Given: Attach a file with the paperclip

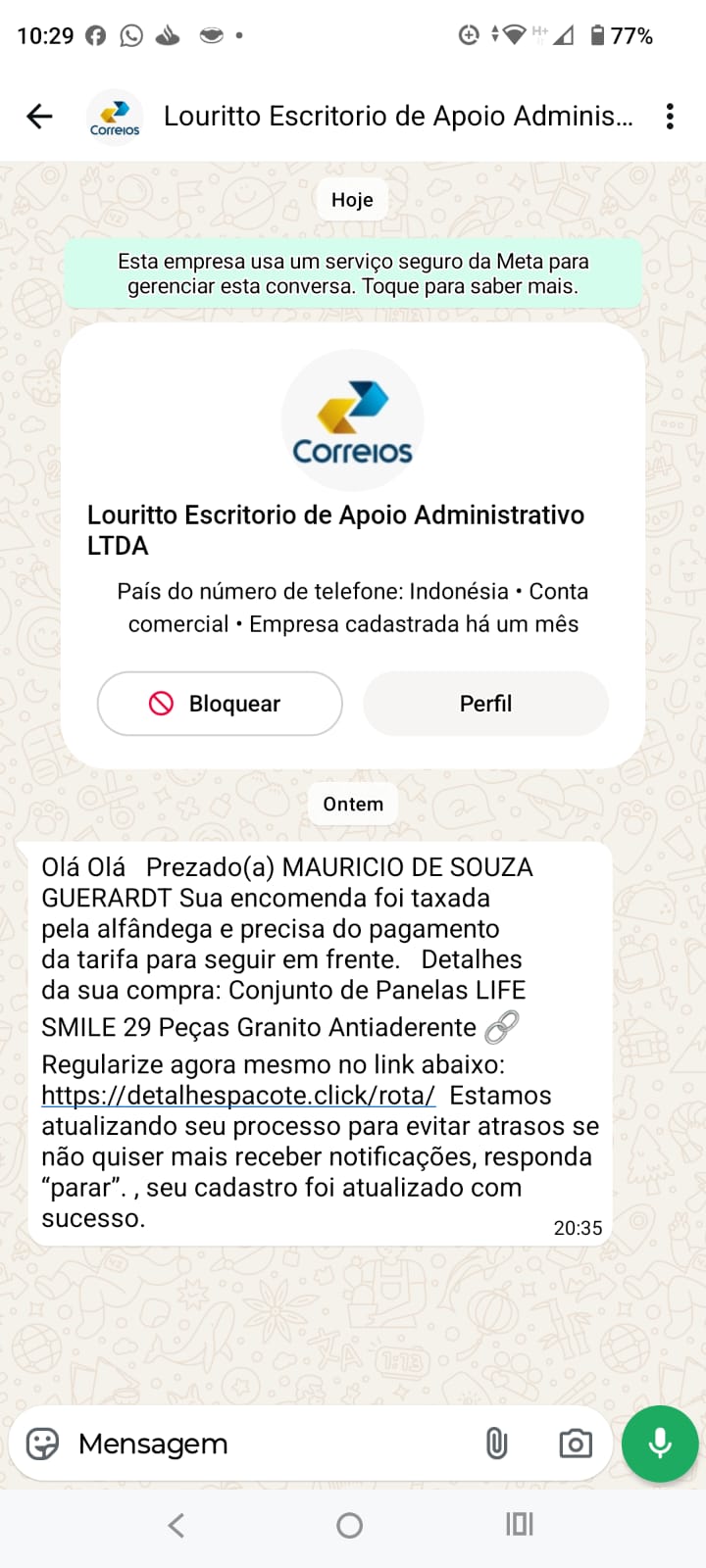Looking at the screenshot, I should click(x=497, y=1444).
